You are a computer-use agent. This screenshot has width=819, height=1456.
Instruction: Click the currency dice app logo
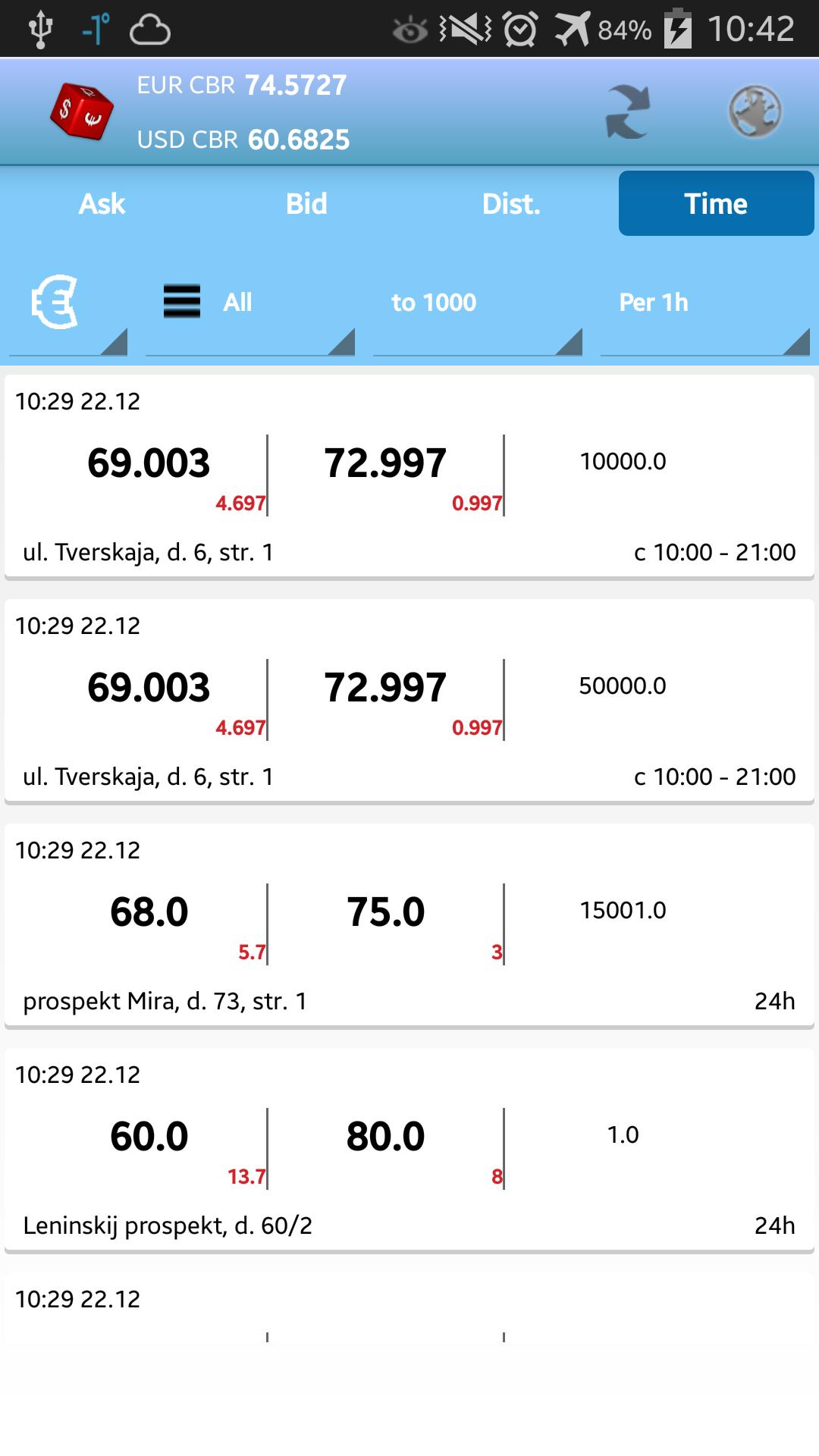pyautogui.click(x=83, y=111)
